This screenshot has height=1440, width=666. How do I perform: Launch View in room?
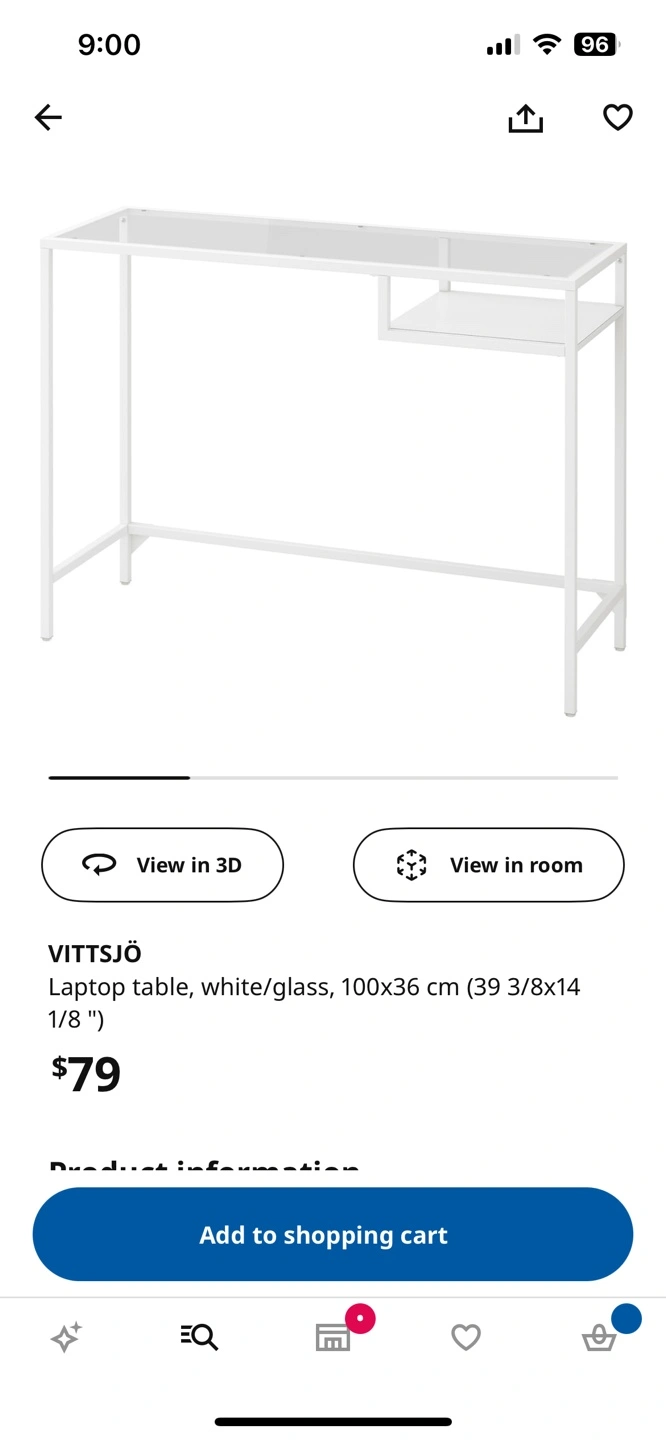point(489,865)
